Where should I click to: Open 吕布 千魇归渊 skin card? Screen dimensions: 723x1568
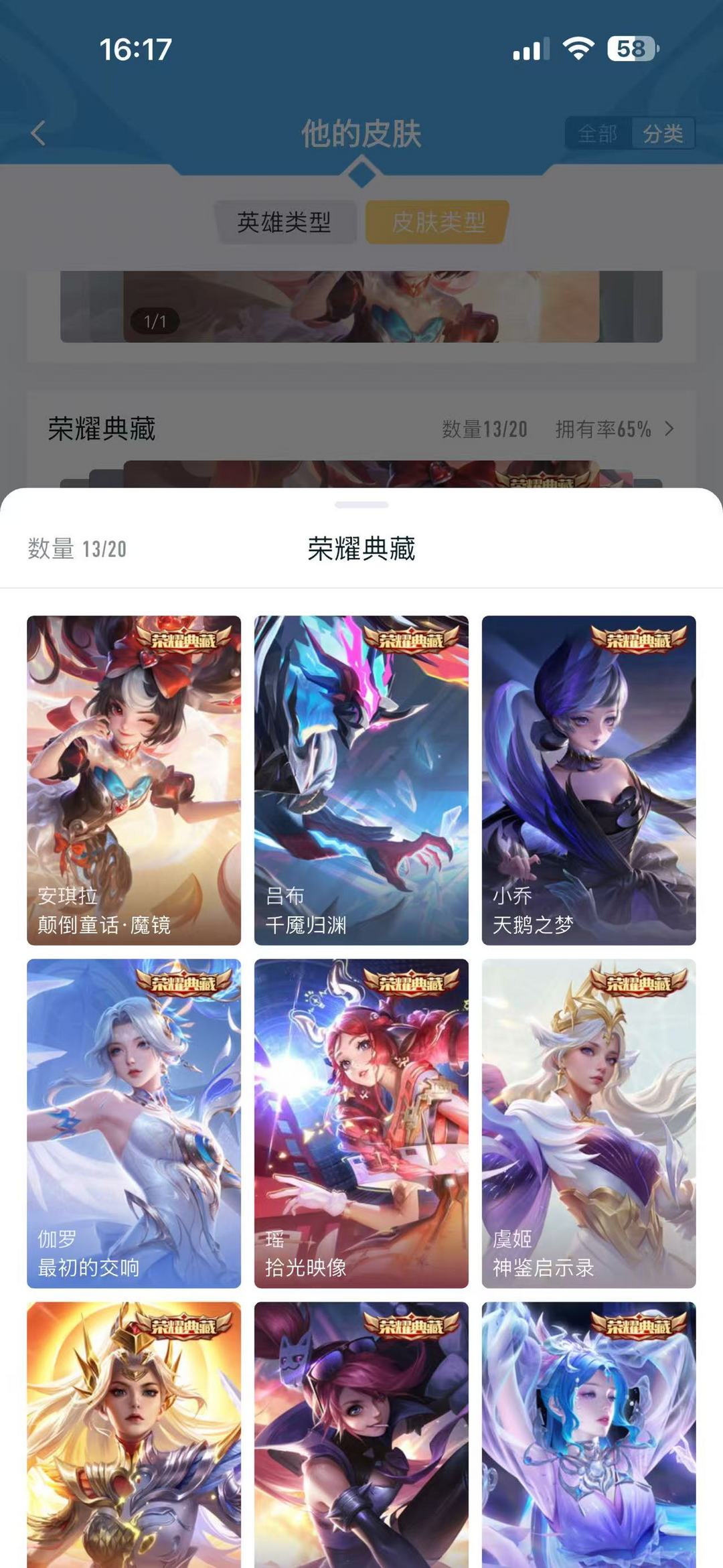click(x=361, y=780)
